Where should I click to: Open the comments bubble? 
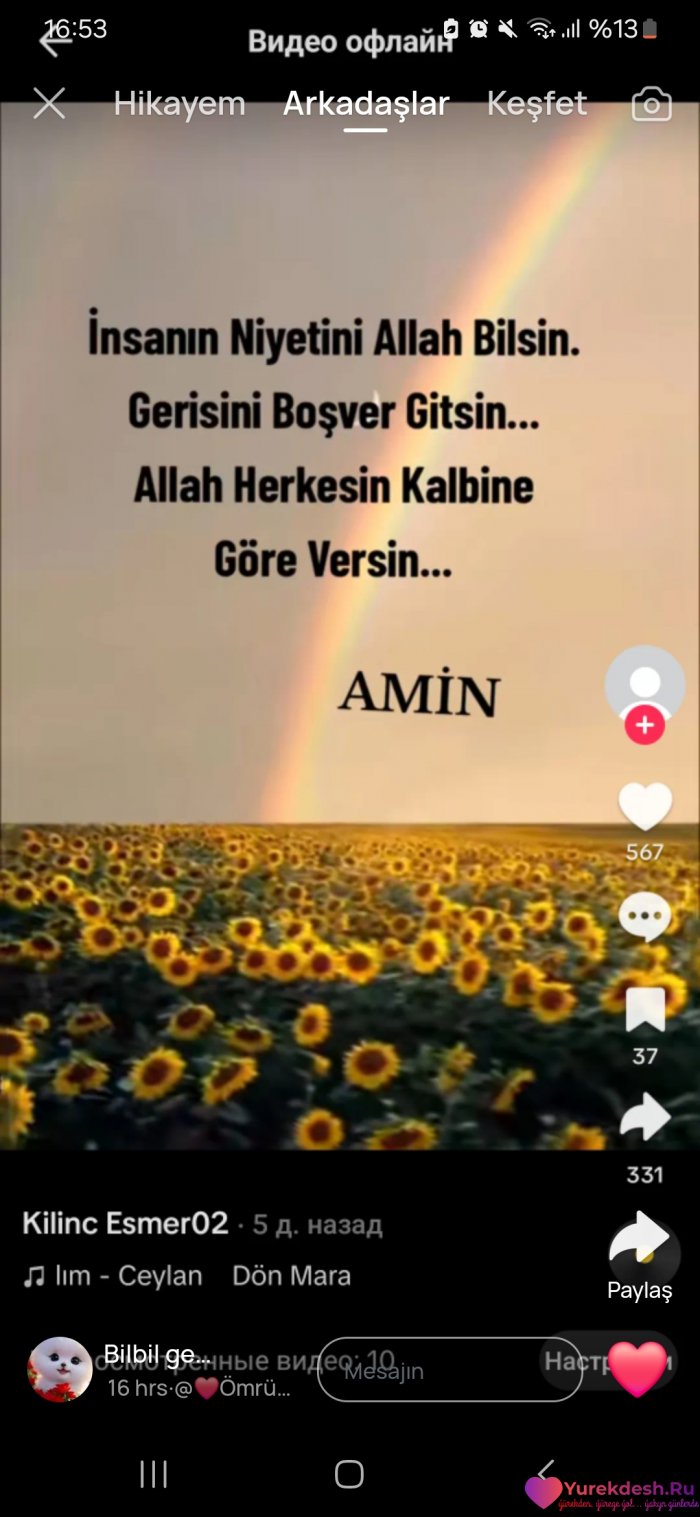click(644, 916)
